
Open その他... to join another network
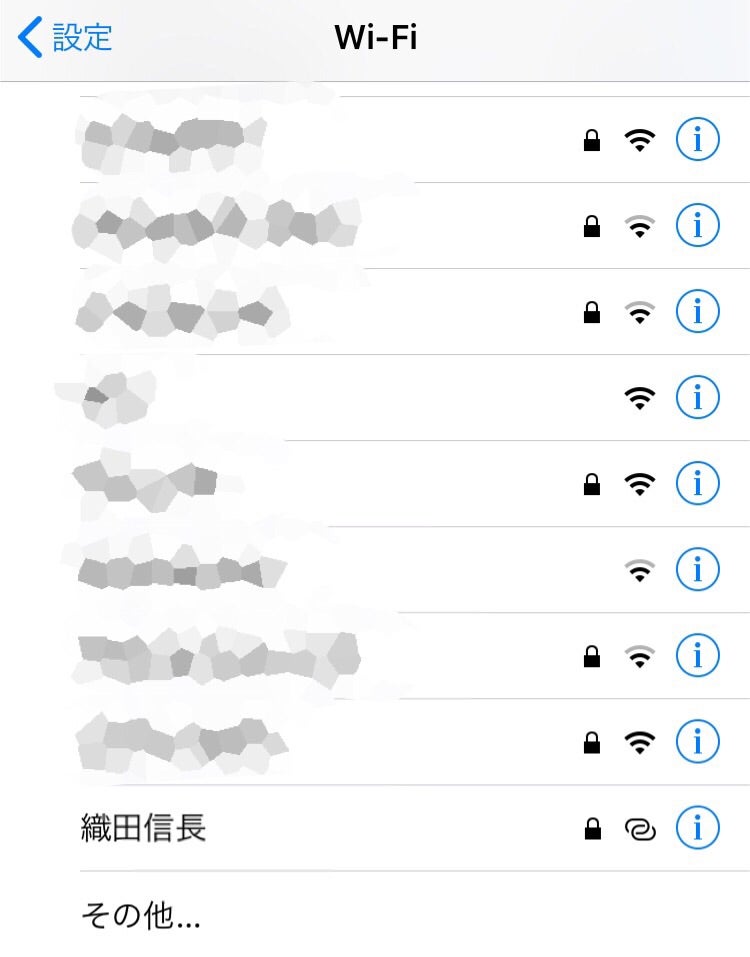[x=140, y=915]
